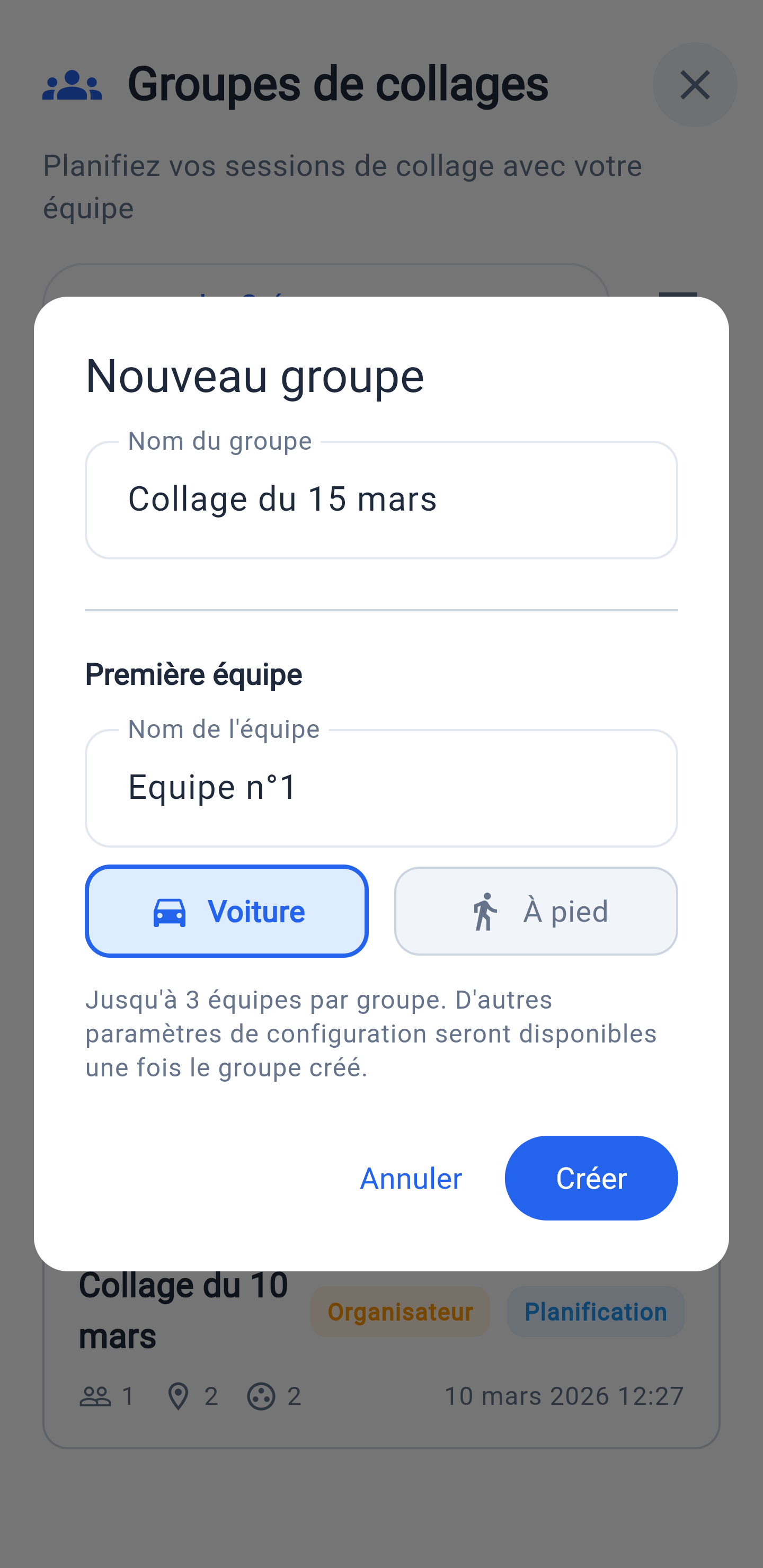
Task: Click the walking person icon in À pied
Action: 484,911
